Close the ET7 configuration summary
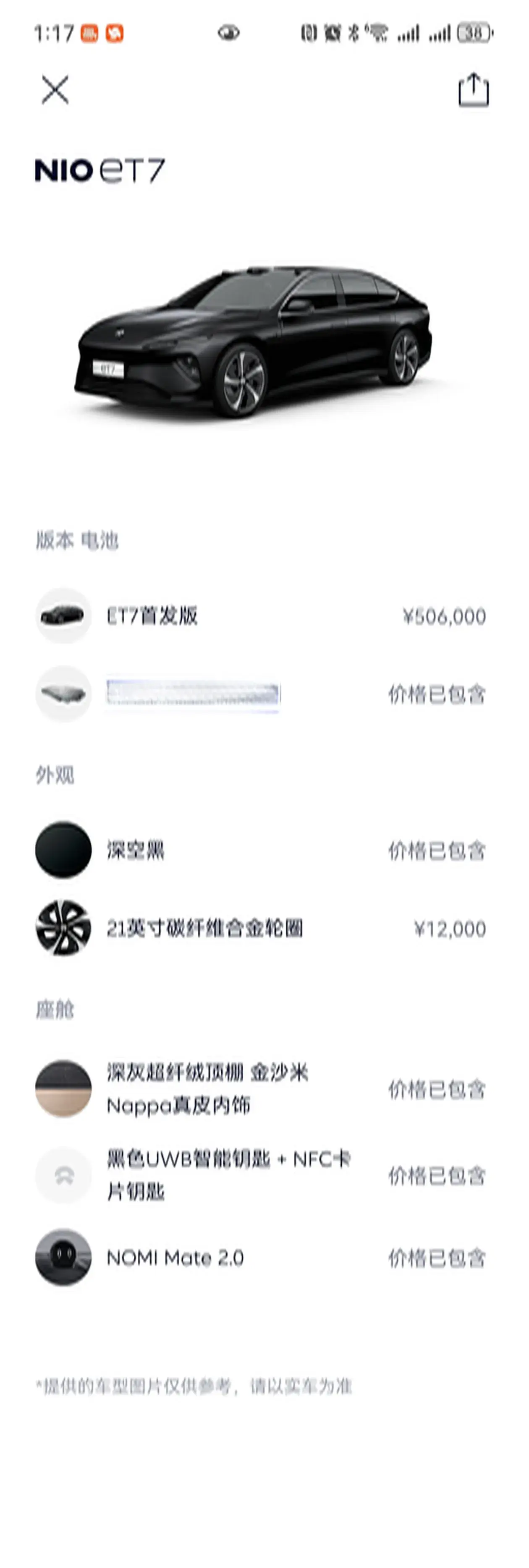 click(x=55, y=90)
